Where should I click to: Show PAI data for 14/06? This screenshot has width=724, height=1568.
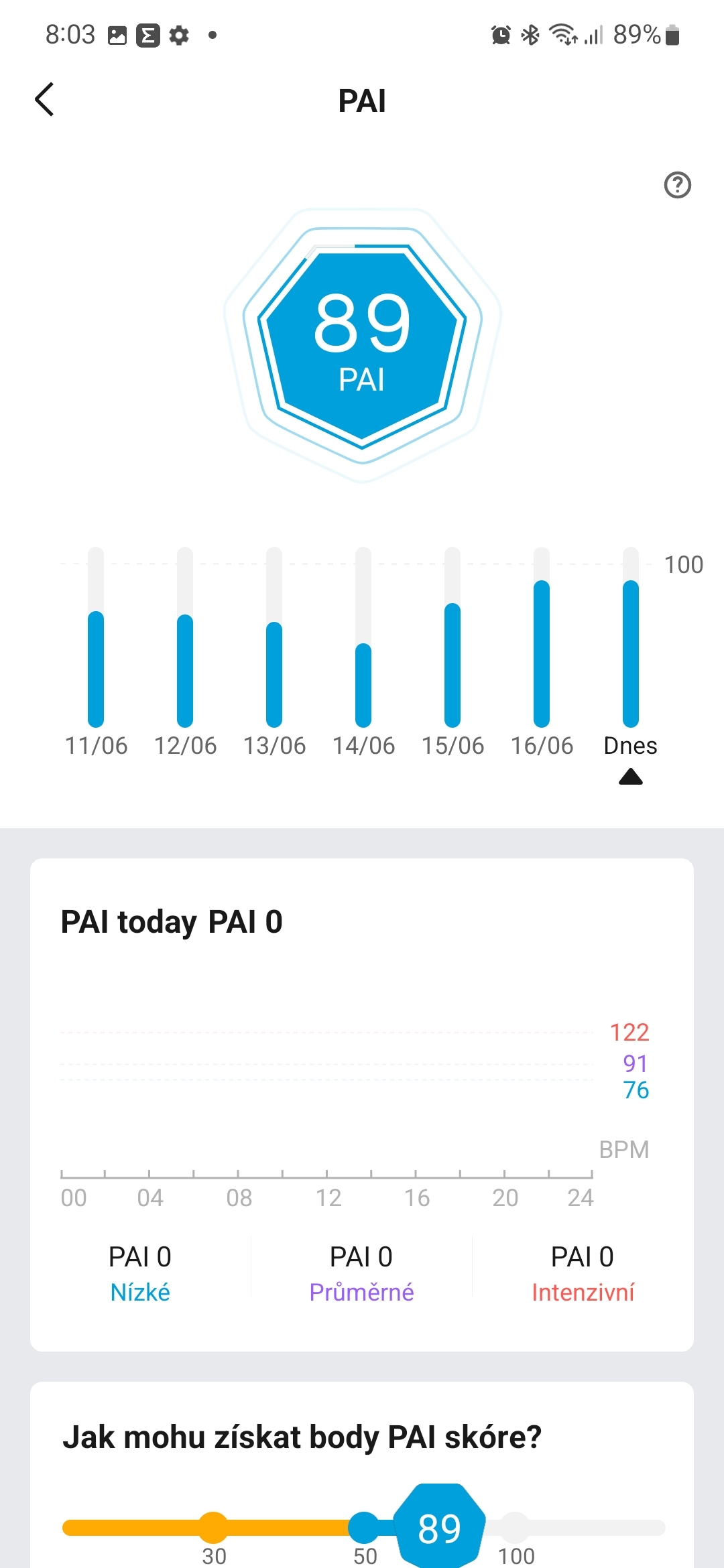tap(363, 683)
